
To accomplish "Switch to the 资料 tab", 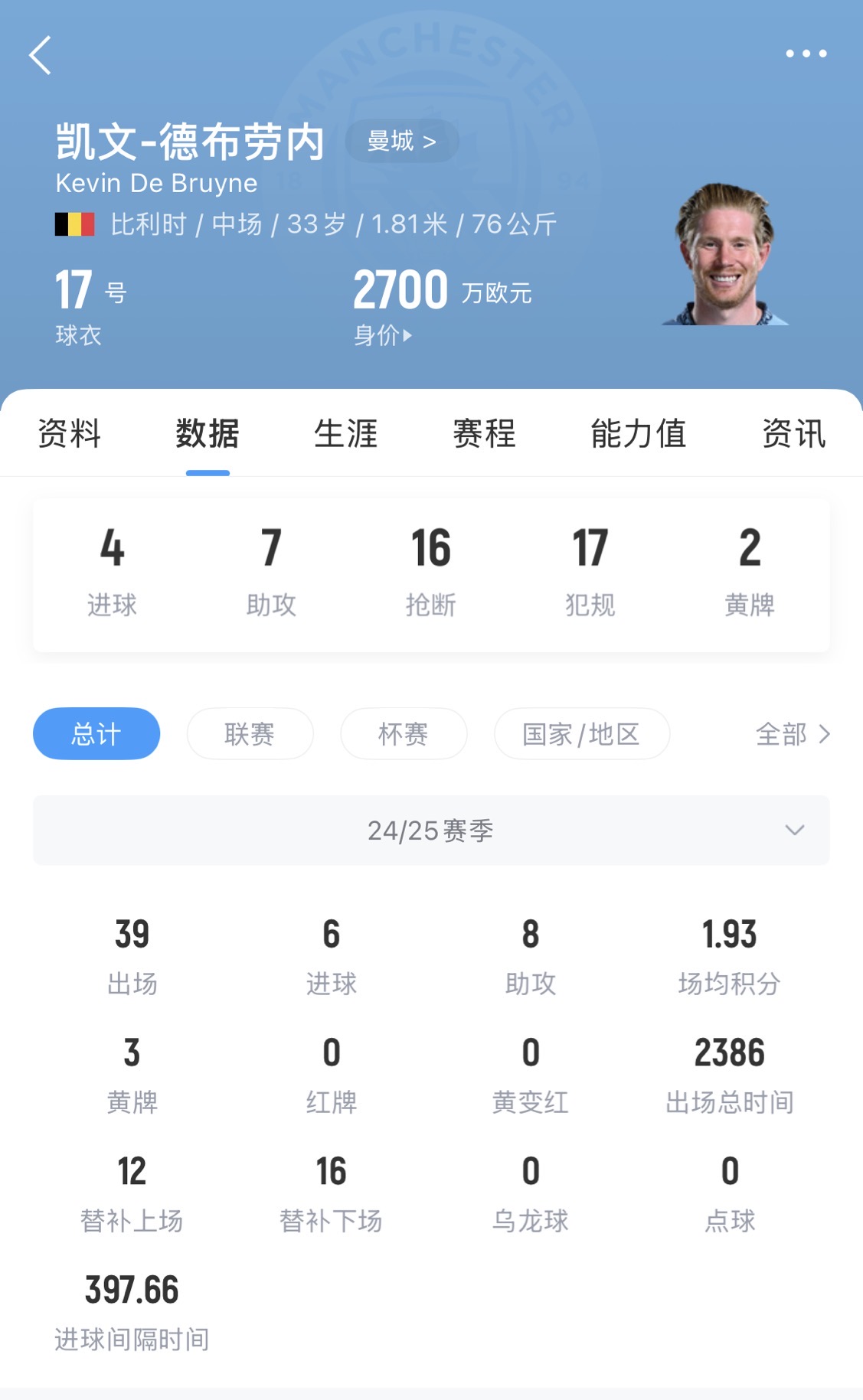I will (70, 433).
